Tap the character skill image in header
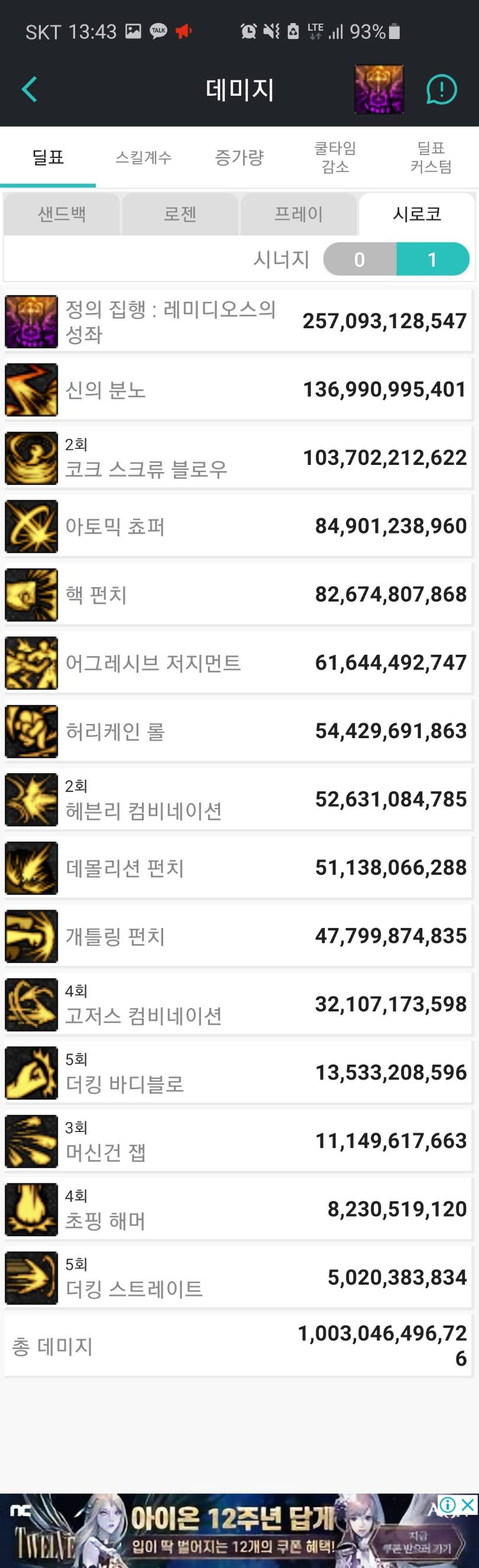This screenshot has width=479, height=1568. pos(378,89)
